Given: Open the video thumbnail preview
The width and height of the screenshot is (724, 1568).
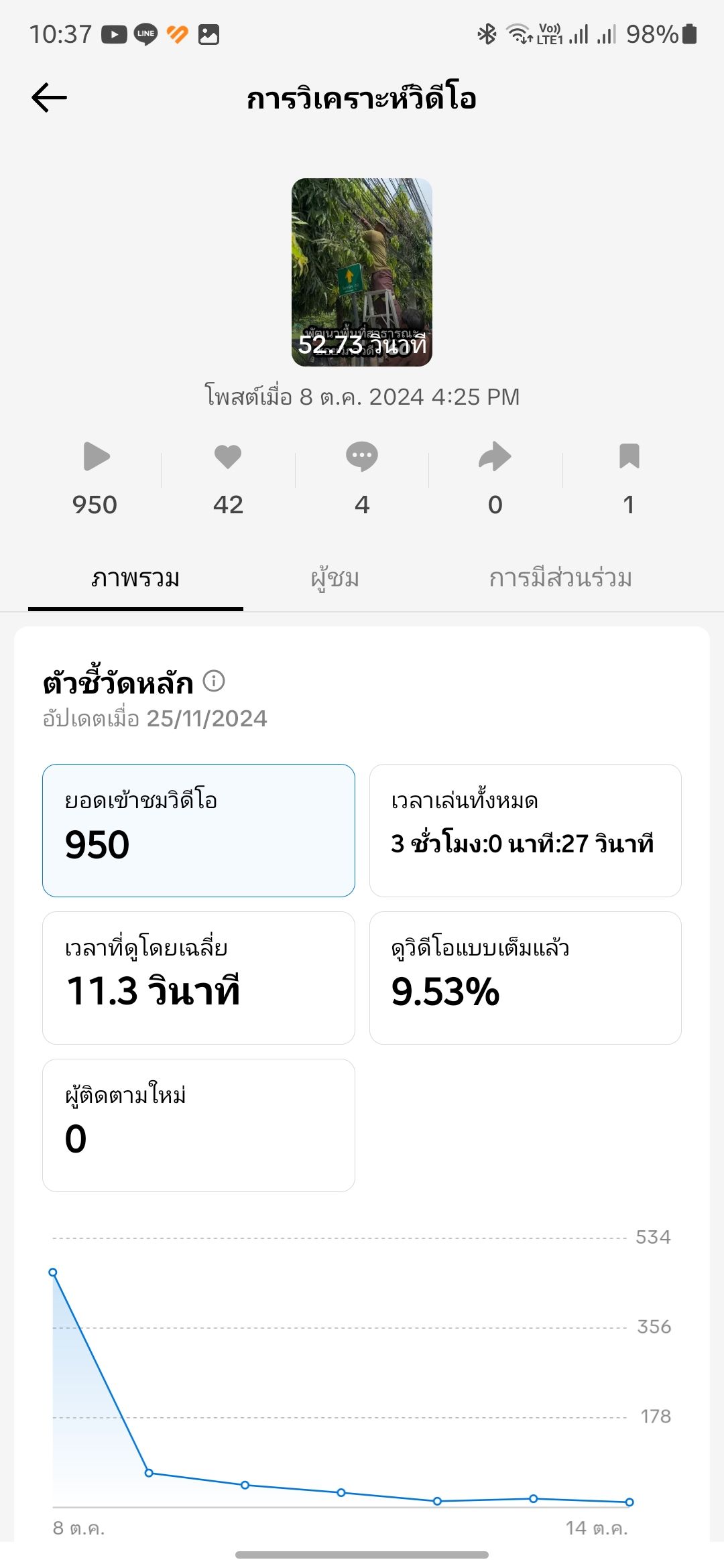Looking at the screenshot, I should pyautogui.click(x=362, y=272).
